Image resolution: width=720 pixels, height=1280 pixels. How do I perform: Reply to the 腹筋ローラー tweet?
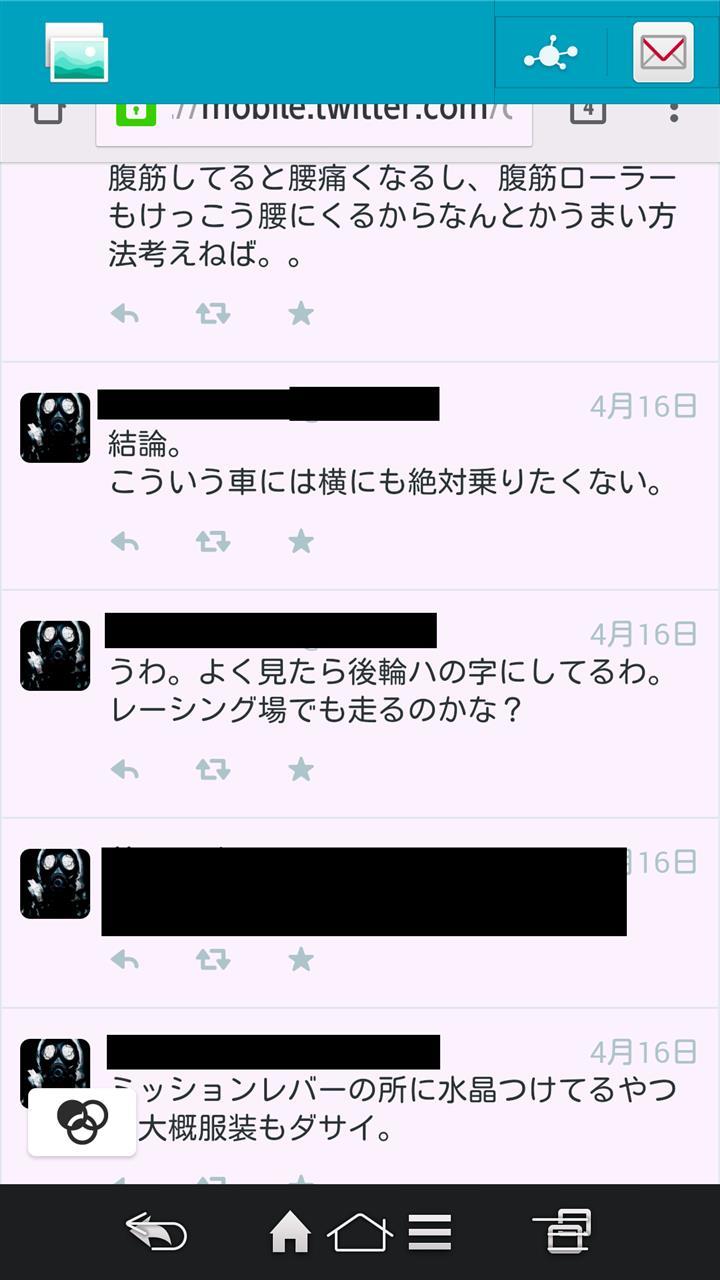pos(124,314)
